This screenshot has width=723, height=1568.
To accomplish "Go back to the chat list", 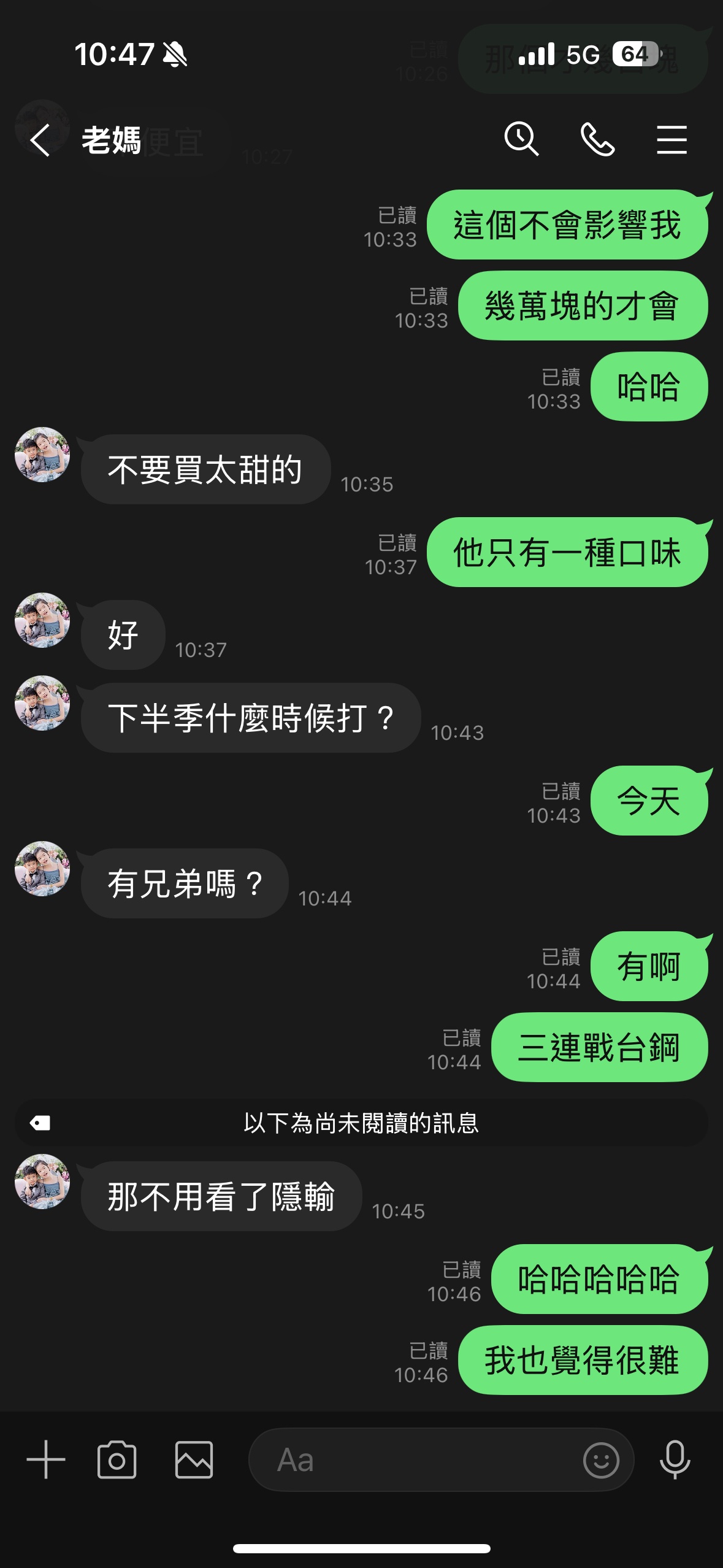I will coord(40,140).
